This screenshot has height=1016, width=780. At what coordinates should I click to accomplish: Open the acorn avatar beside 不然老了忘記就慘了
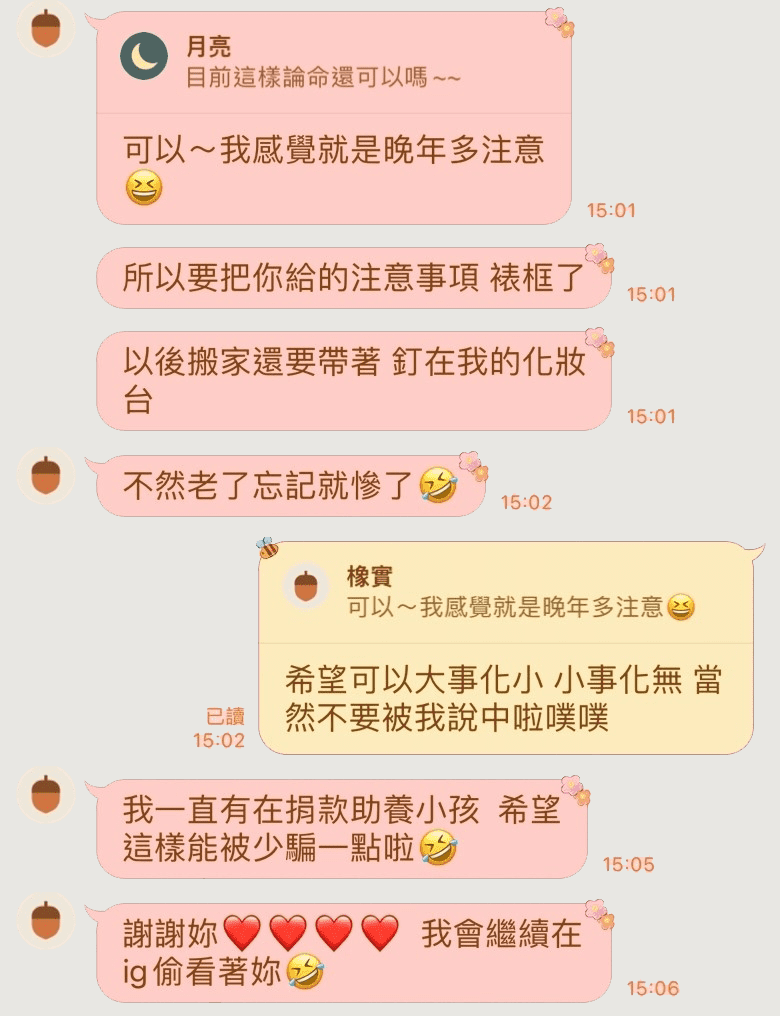tap(46, 476)
